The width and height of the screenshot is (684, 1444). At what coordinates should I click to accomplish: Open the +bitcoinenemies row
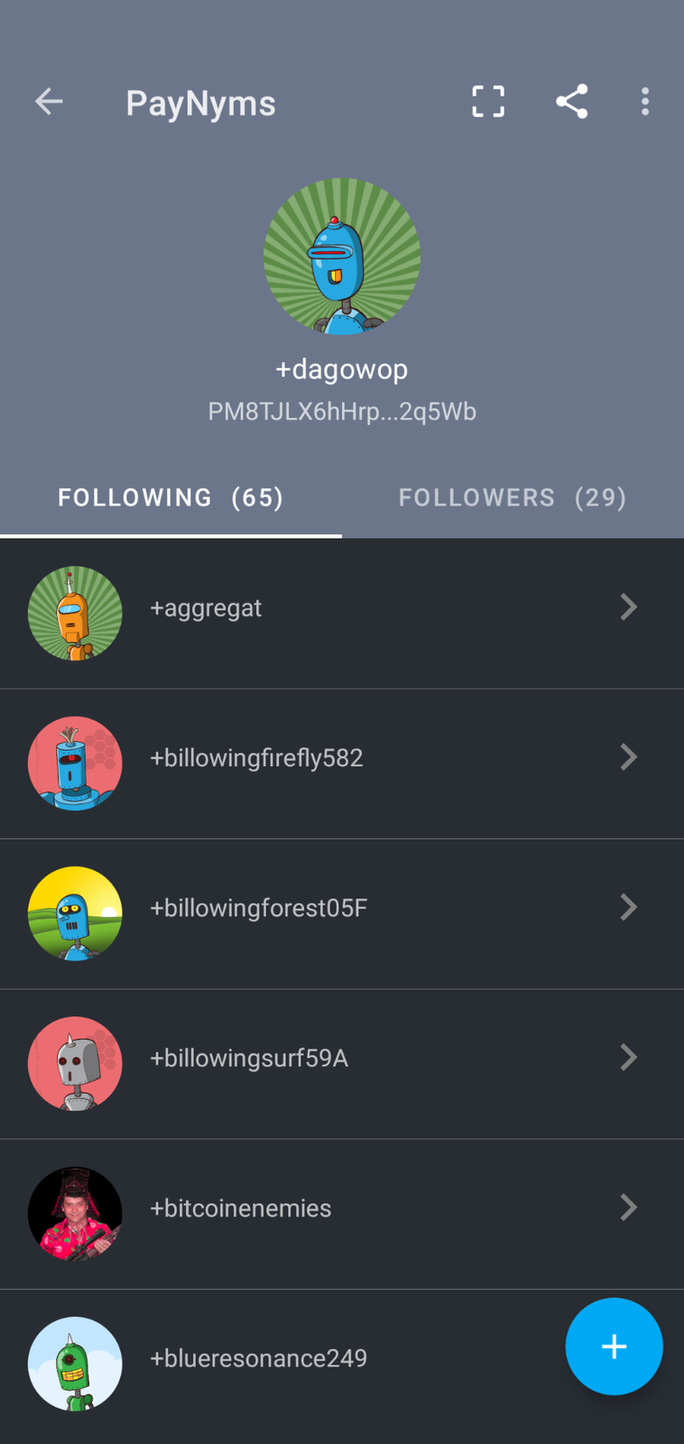coord(342,1214)
